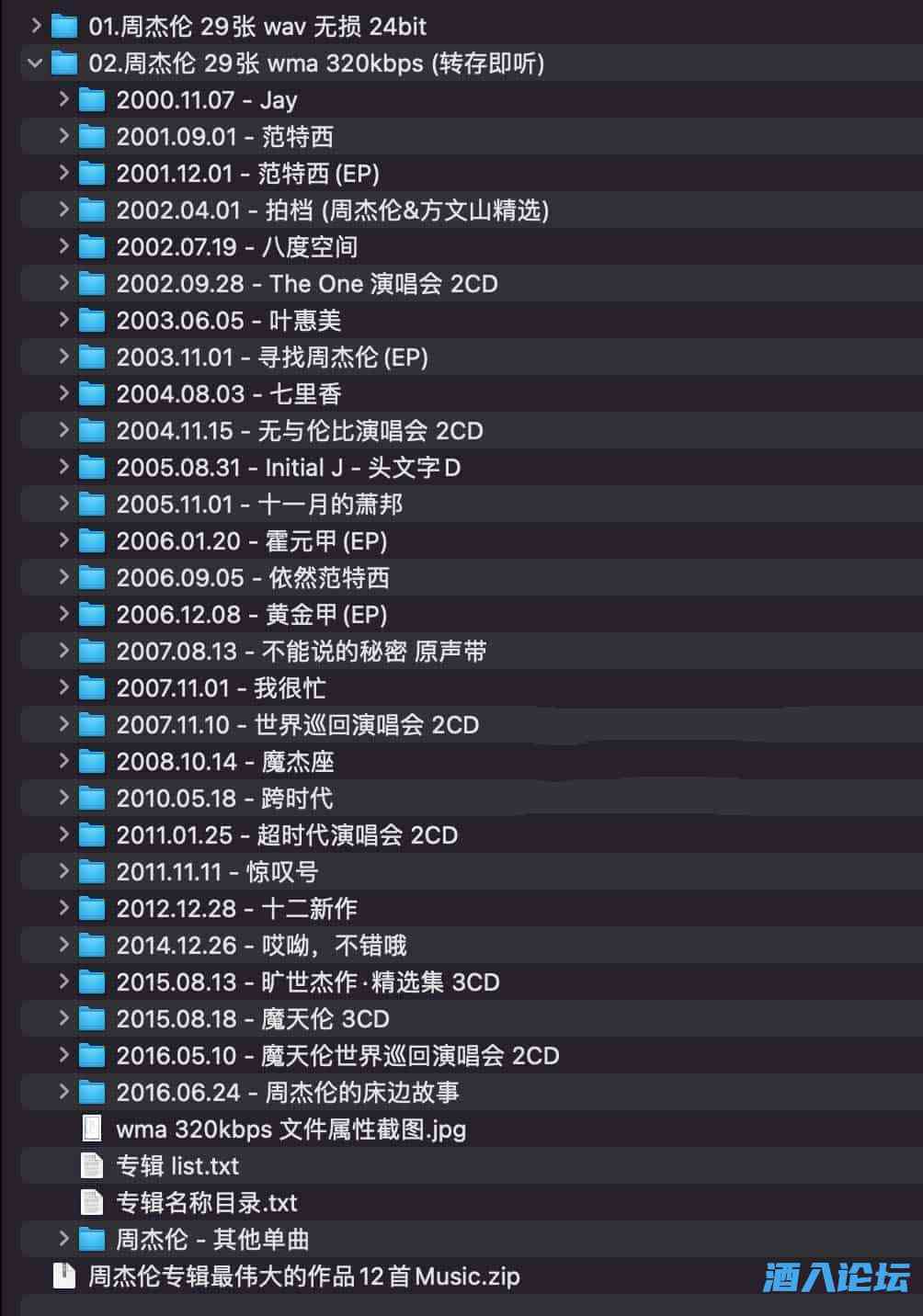Expand the 2003.06.05 - 叶惠美 folder

(63, 320)
